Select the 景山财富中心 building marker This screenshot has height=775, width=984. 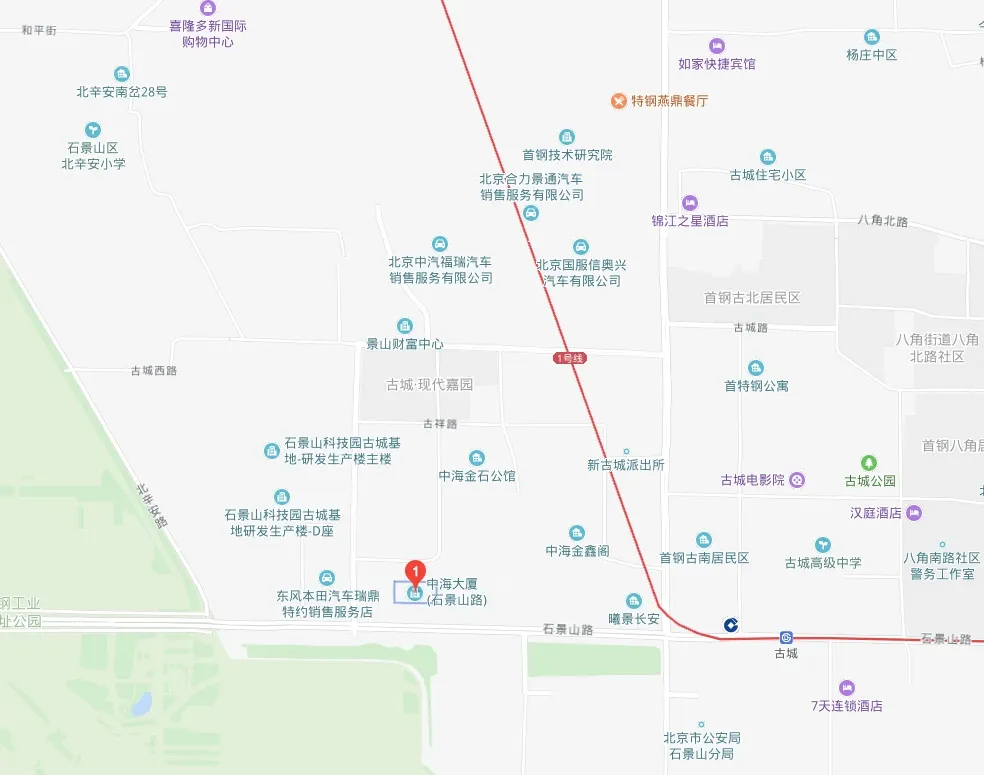coord(404,326)
